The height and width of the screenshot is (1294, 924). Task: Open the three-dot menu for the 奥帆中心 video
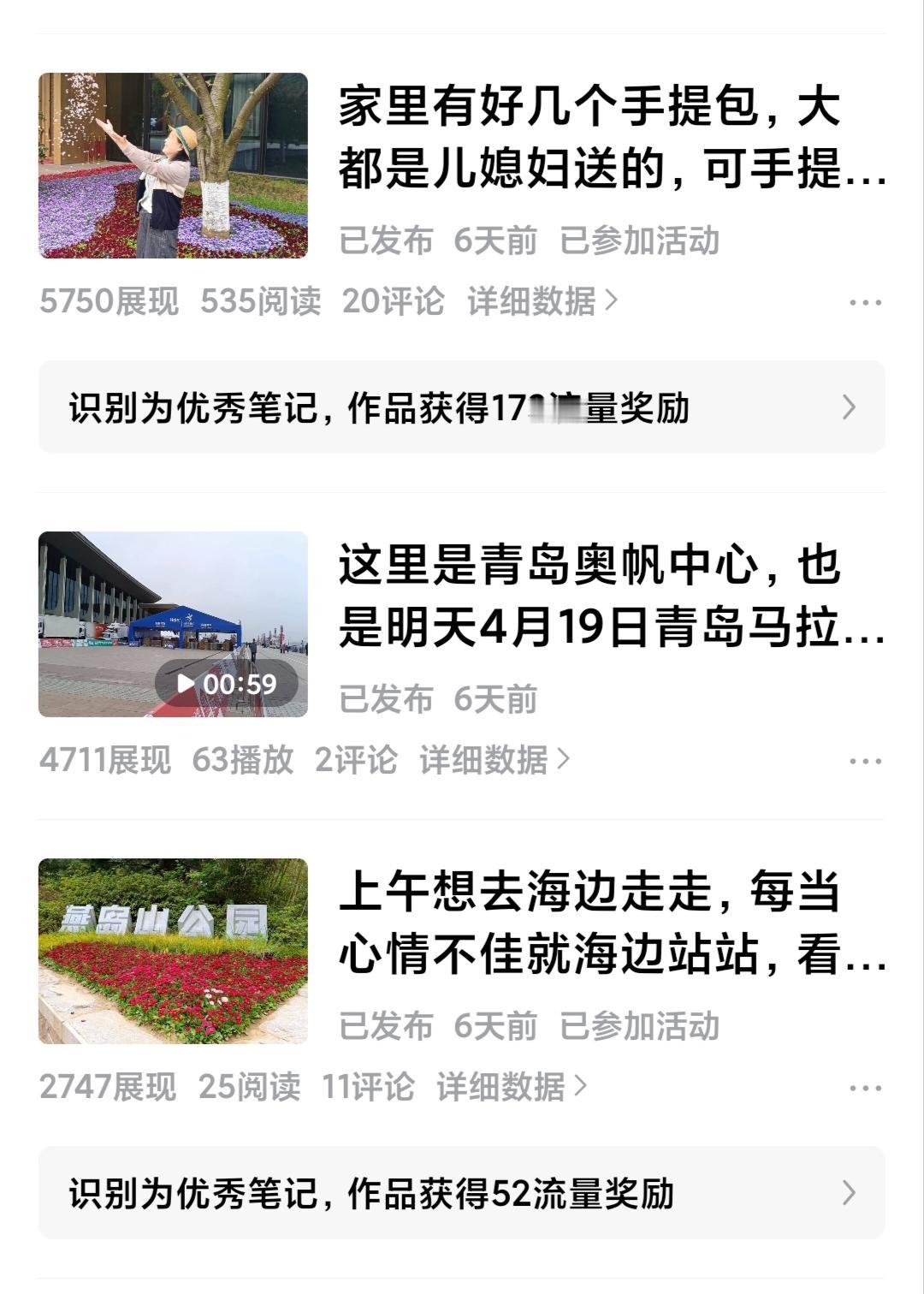click(x=865, y=762)
